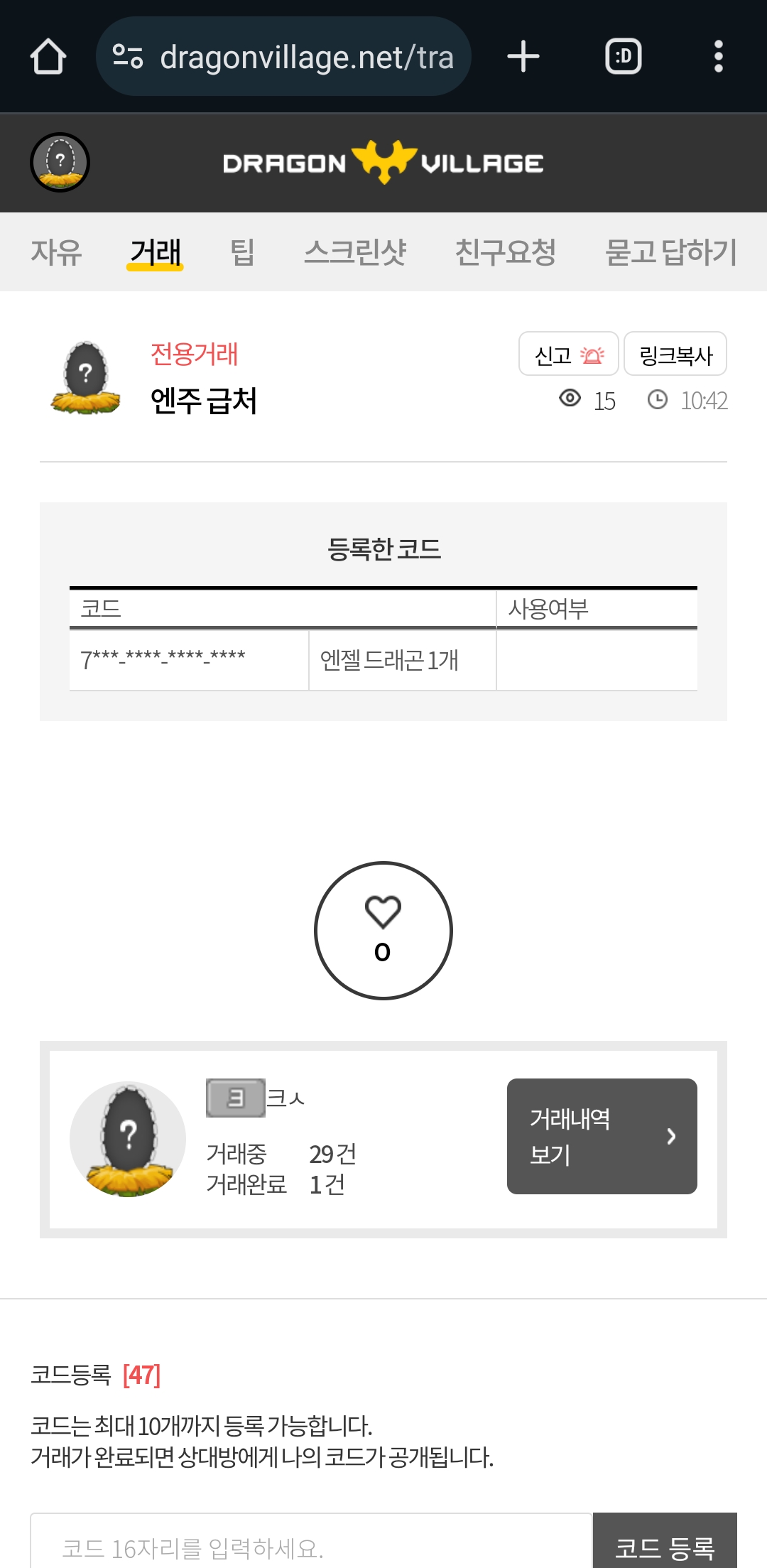The width and height of the screenshot is (767, 1568).
Task: Open my profile avatar in the header
Action: (60, 163)
